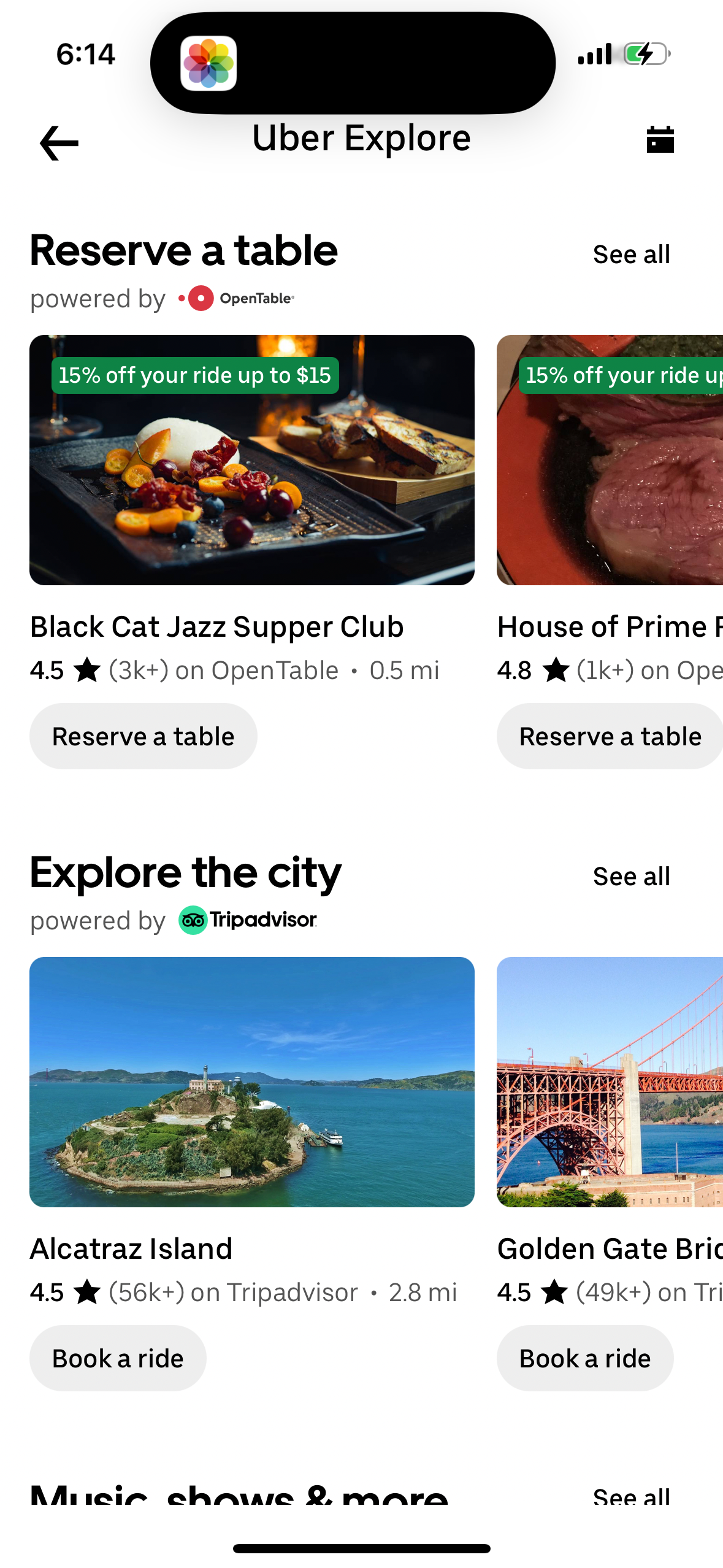Tap the Black Cat Jazz Supper Club photo

[252, 459]
